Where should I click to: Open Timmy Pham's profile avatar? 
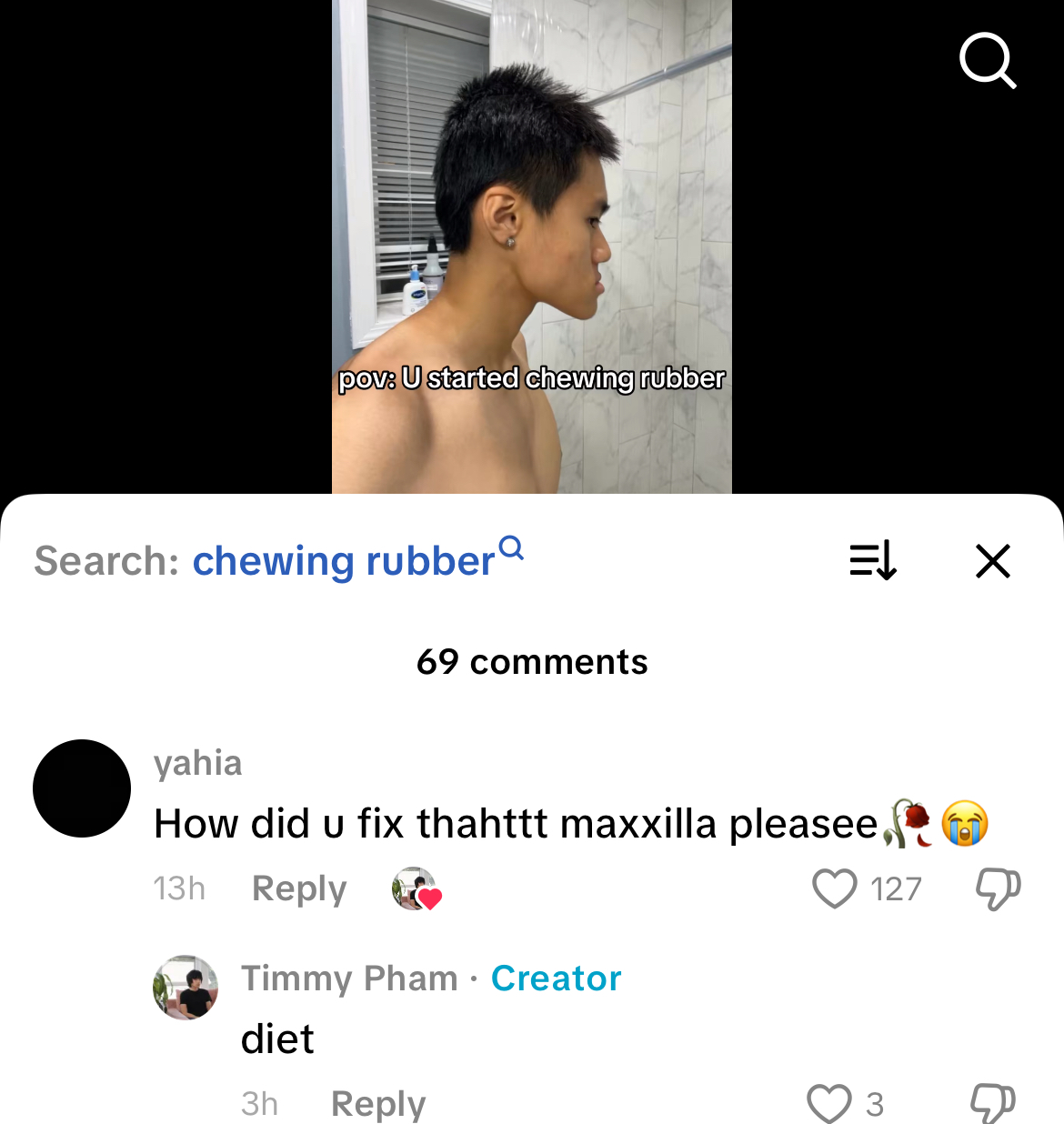(x=186, y=988)
